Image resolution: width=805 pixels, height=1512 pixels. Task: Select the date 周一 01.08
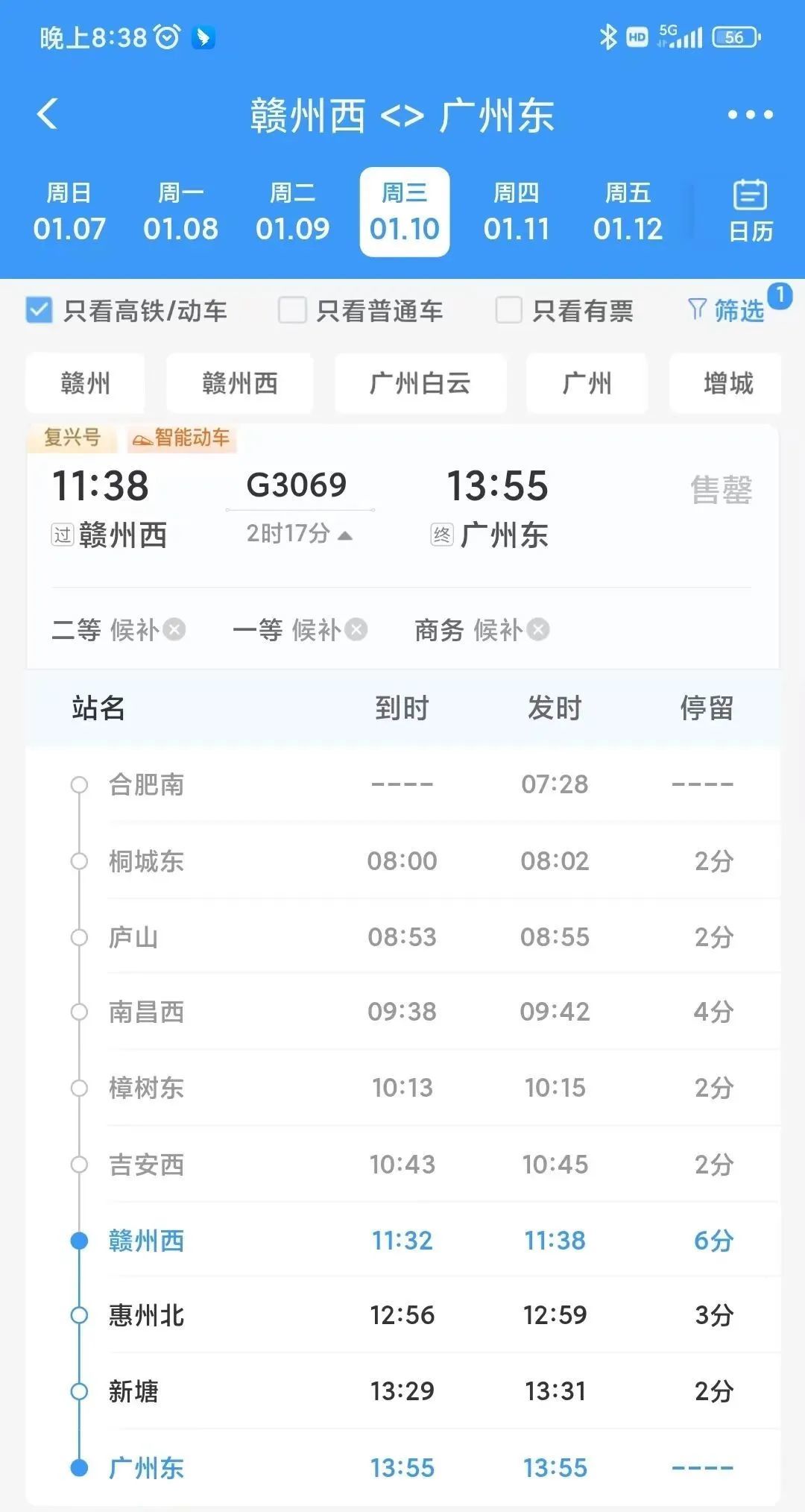(x=181, y=212)
